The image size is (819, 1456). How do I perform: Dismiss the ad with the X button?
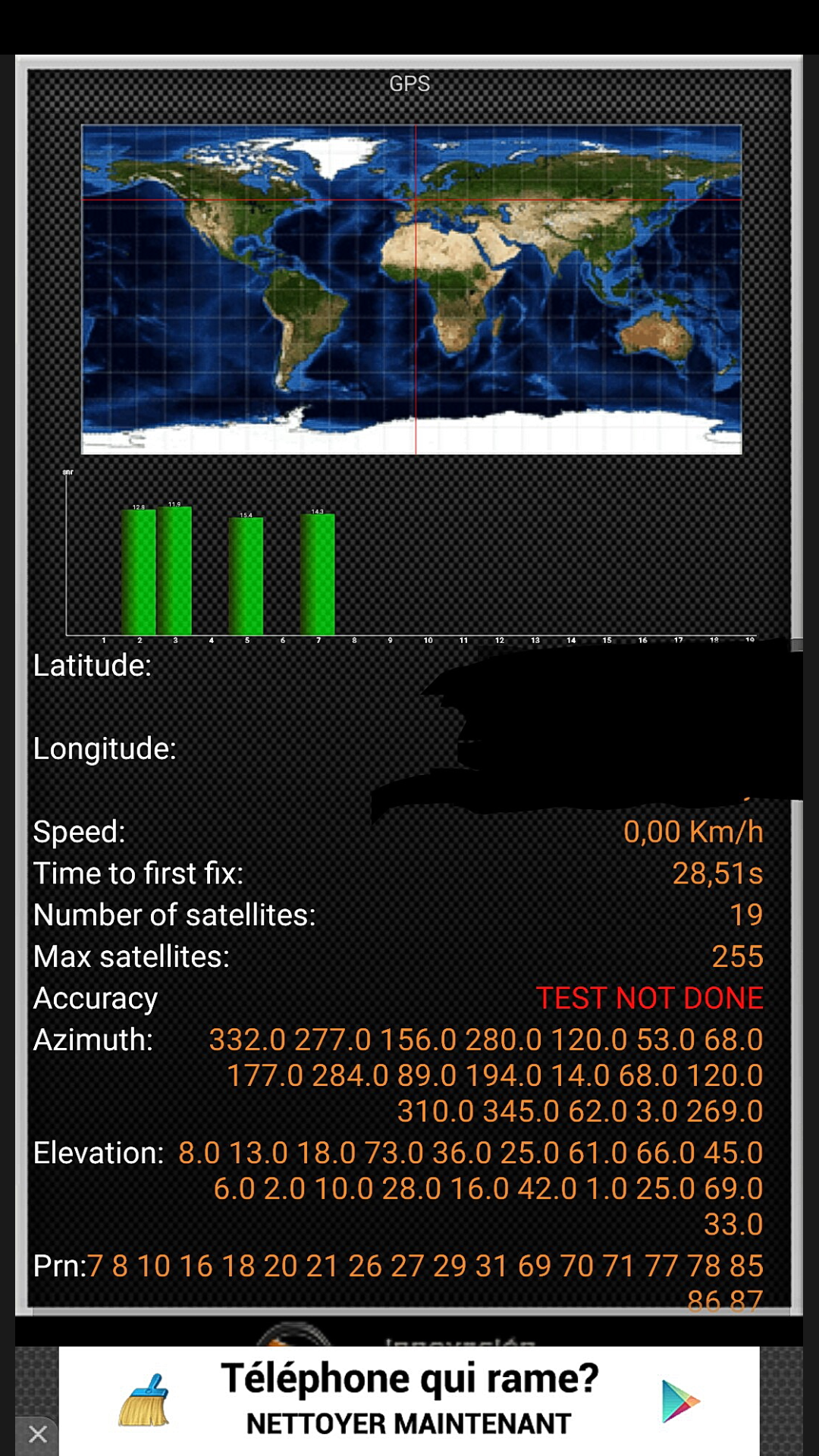pyautogui.click(x=37, y=1434)
